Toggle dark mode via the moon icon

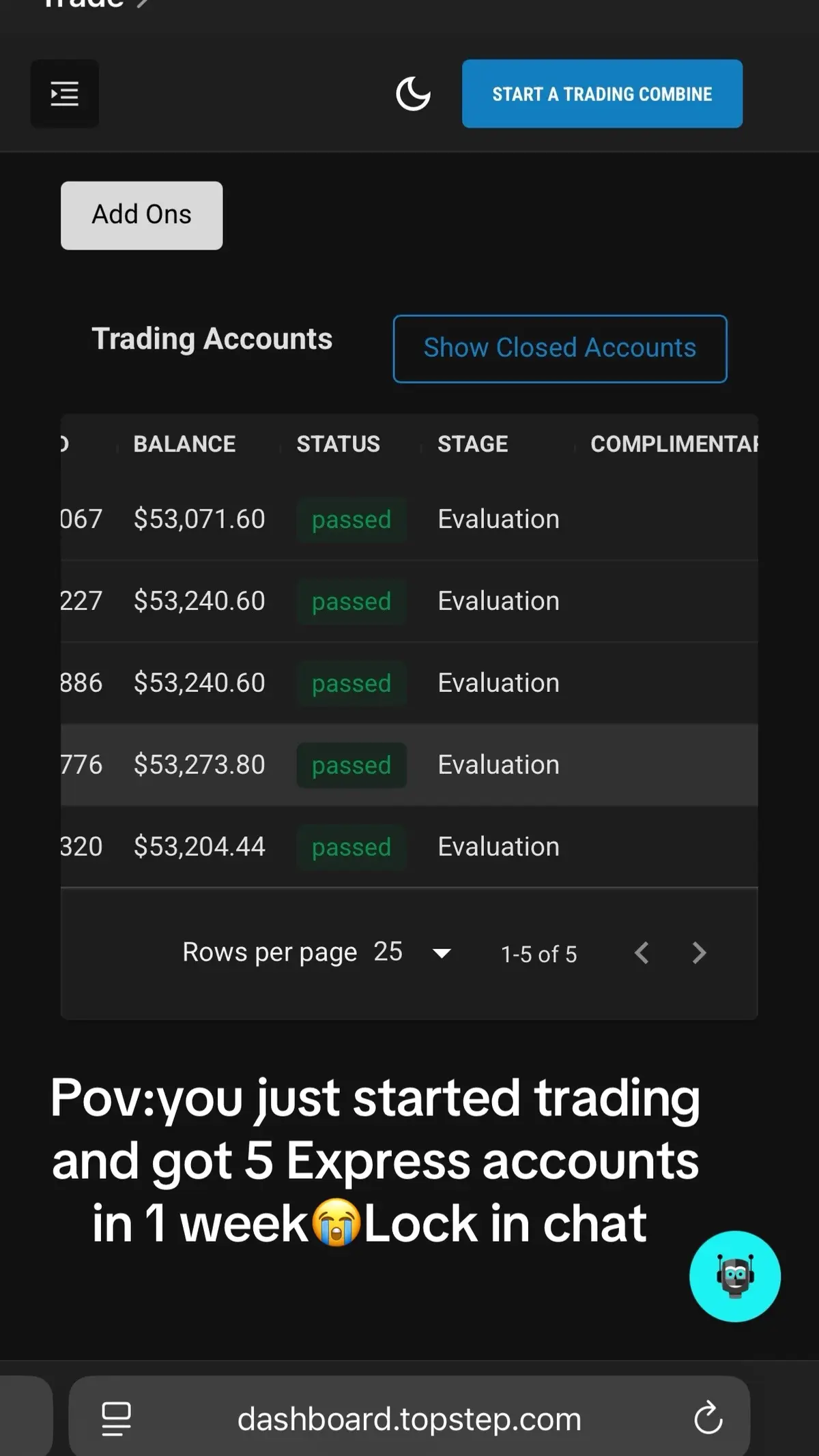414,95
